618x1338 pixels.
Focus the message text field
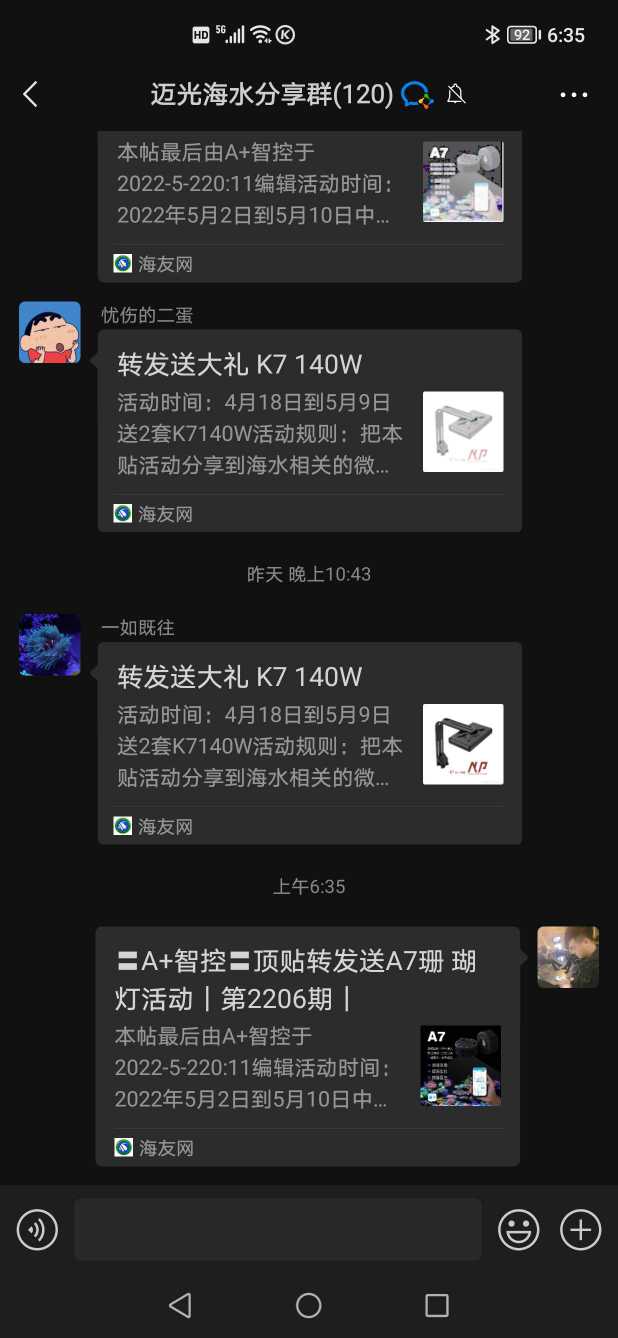[277, 1229]
